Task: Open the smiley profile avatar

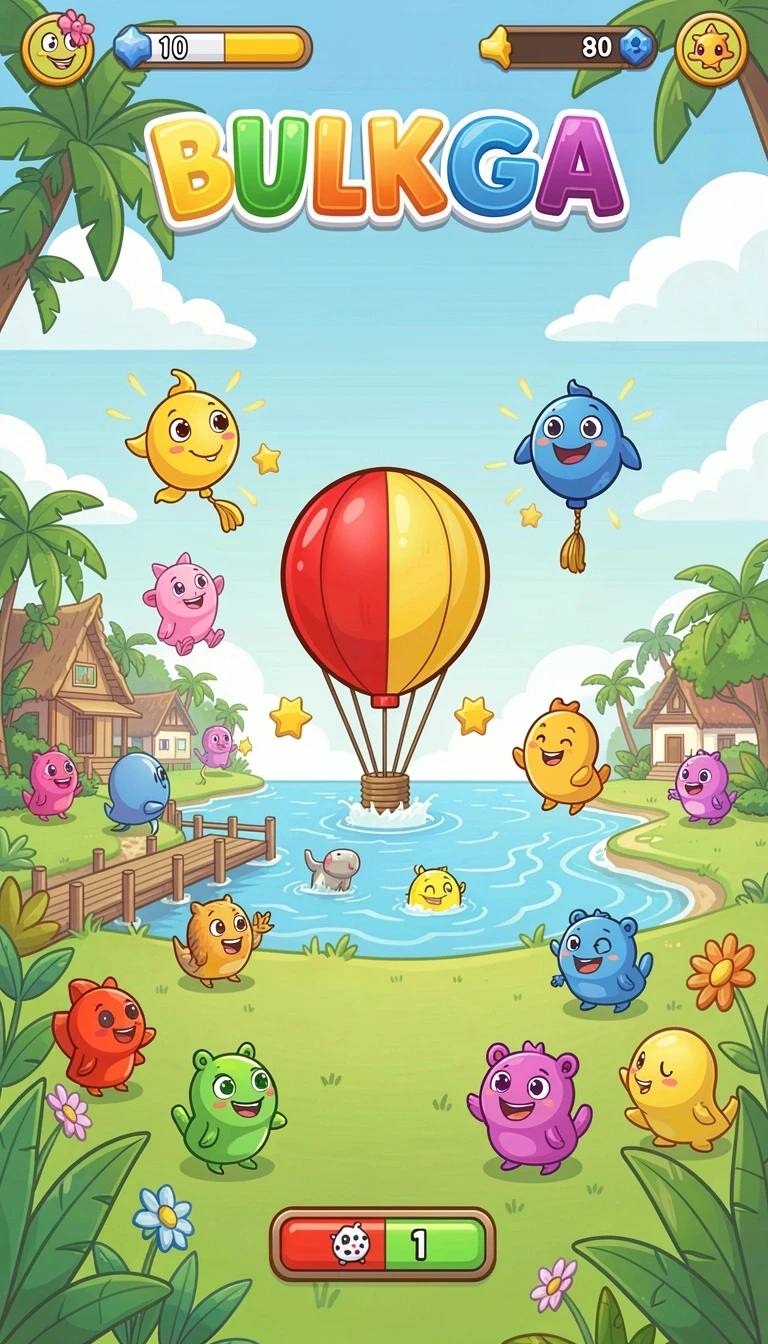Action: (x=56, y=48)
